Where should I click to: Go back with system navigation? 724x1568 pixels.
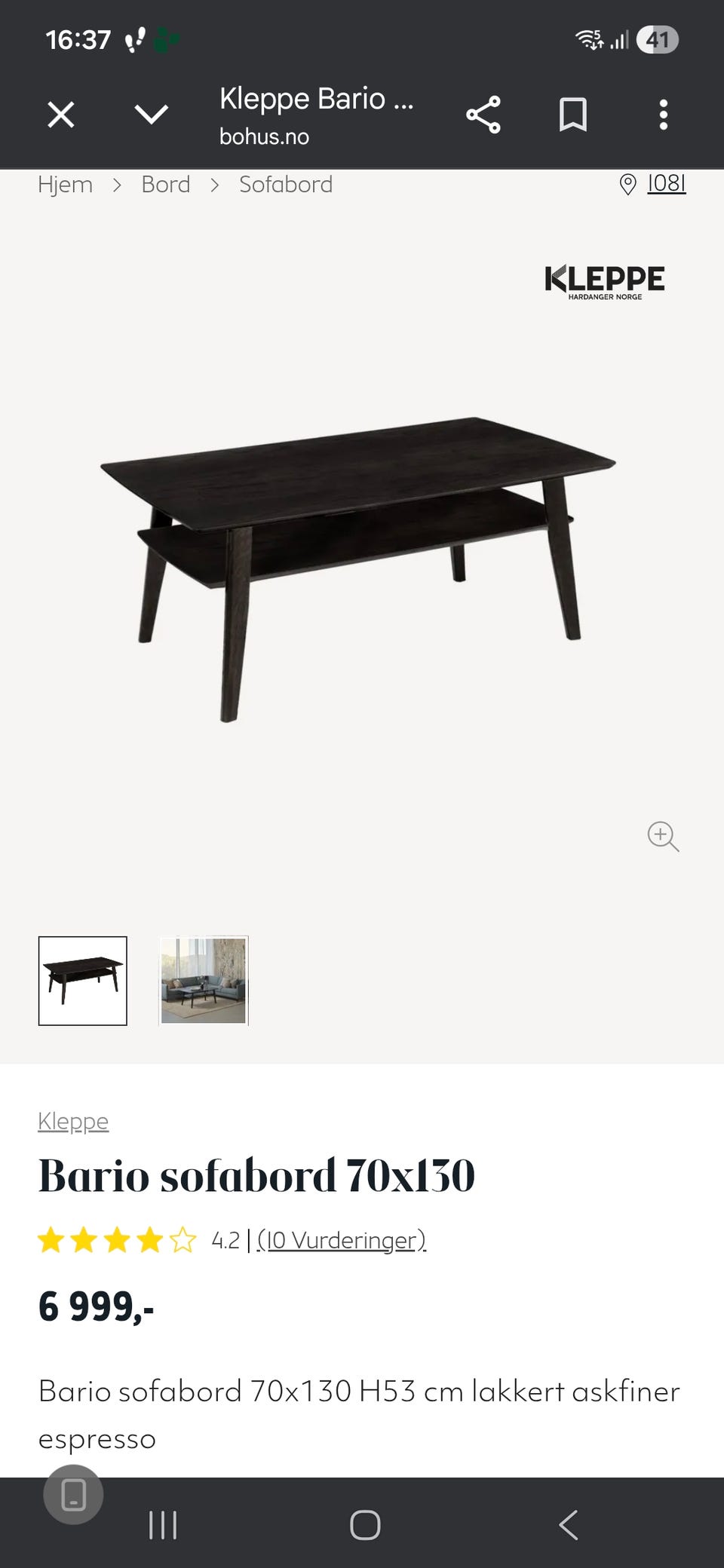pos(569,1524)
